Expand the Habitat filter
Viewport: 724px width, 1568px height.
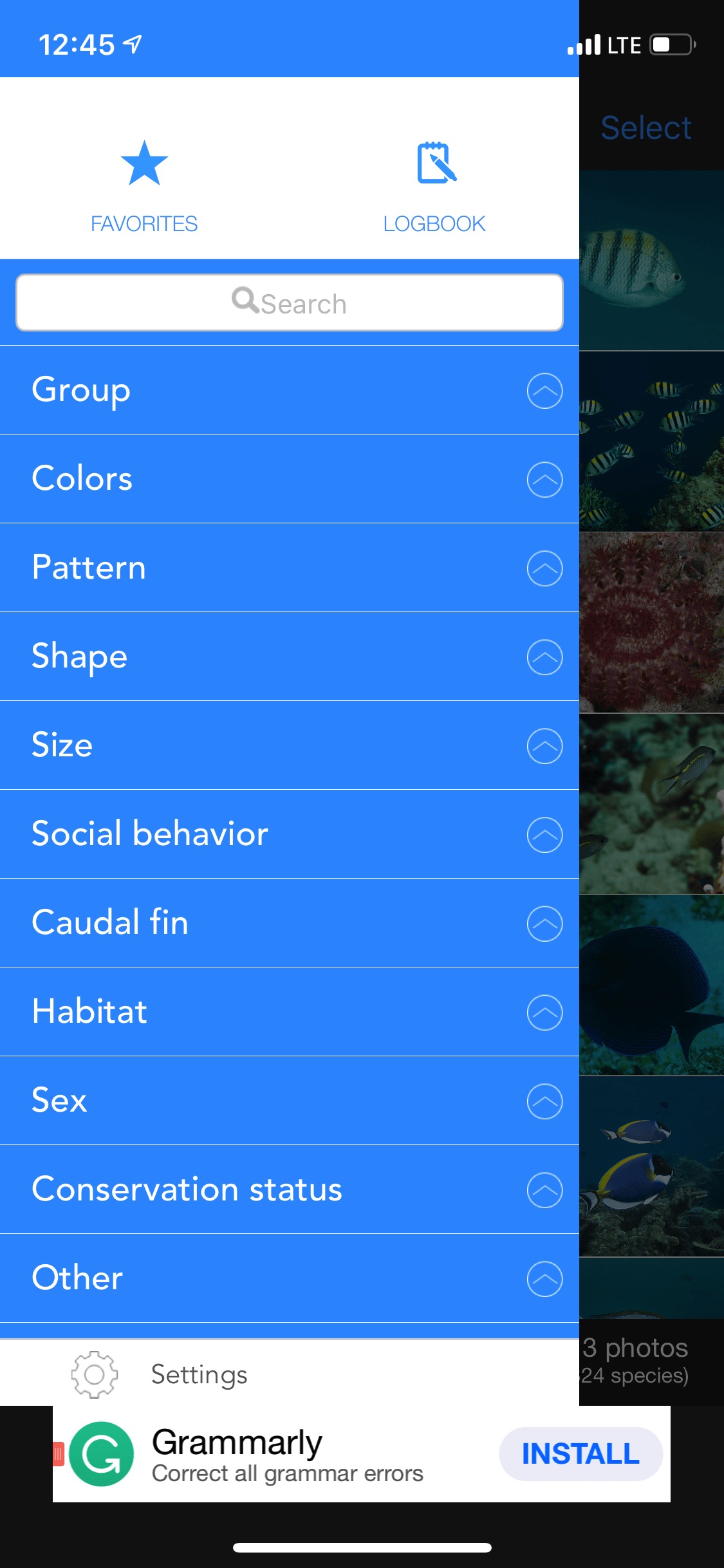(x=544, y=1013)
